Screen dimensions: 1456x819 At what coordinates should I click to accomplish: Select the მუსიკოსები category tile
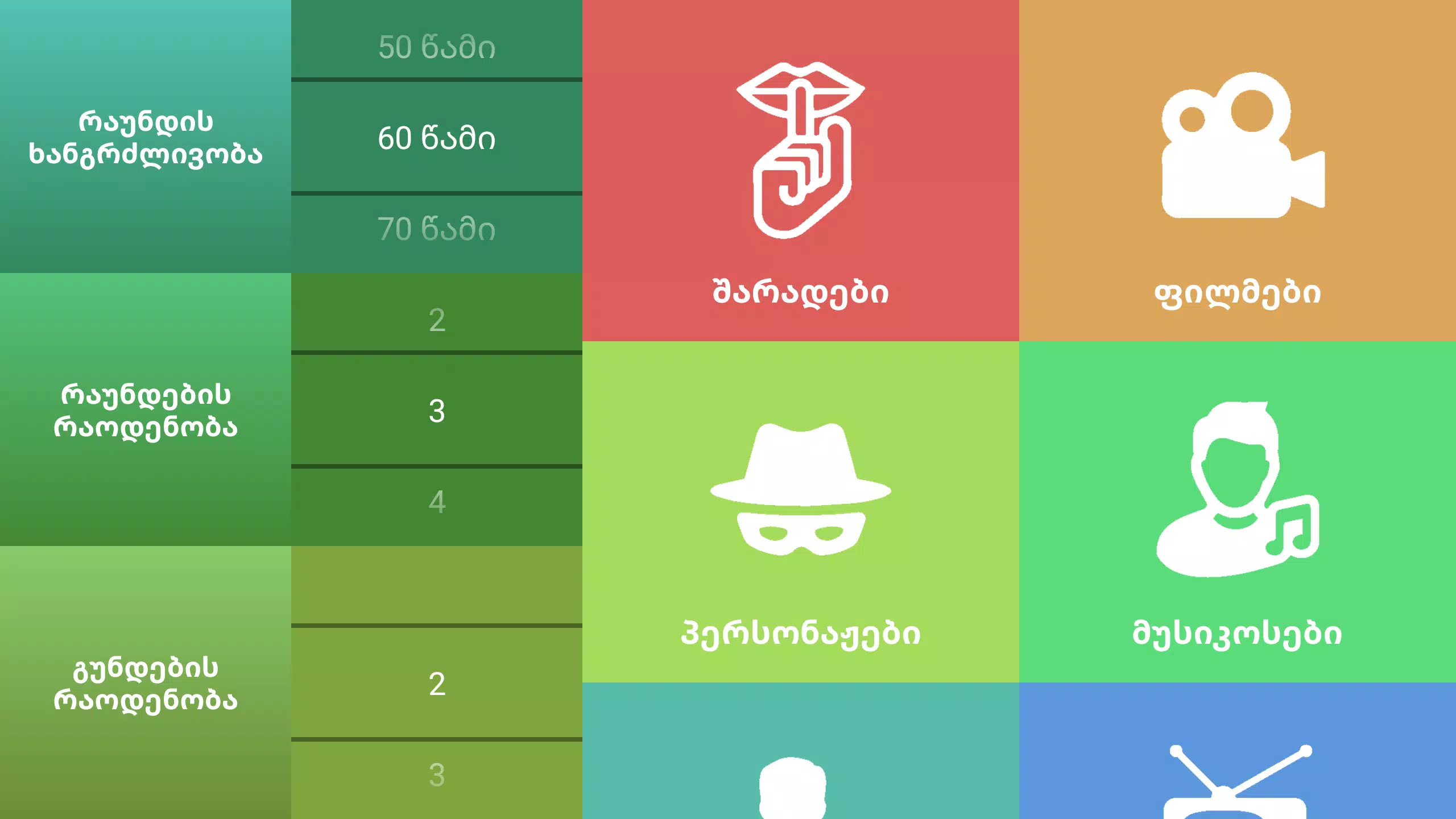[x=1237, y=512]
